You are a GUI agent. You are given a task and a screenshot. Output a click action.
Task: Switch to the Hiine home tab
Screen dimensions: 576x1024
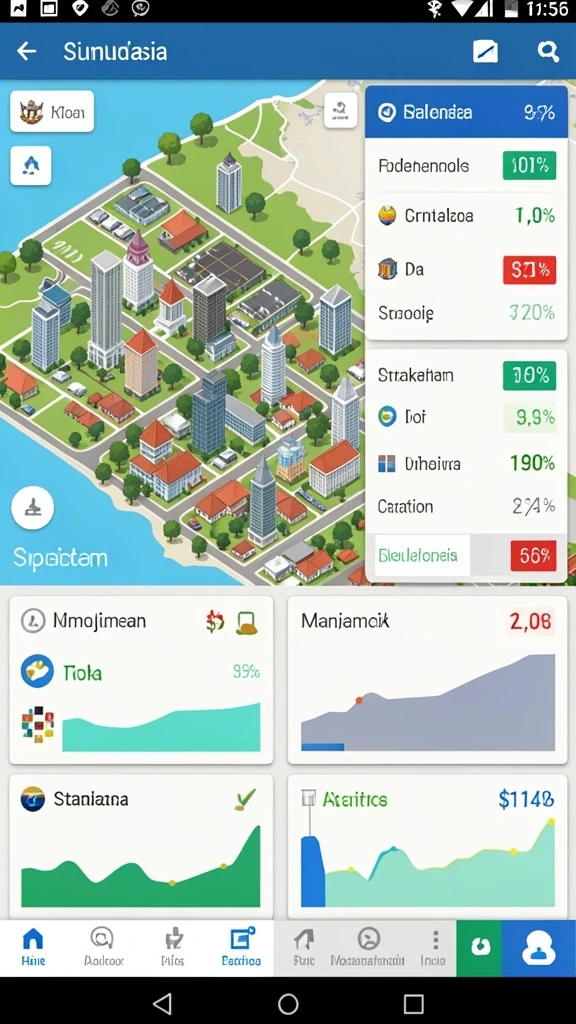point(33,948)
